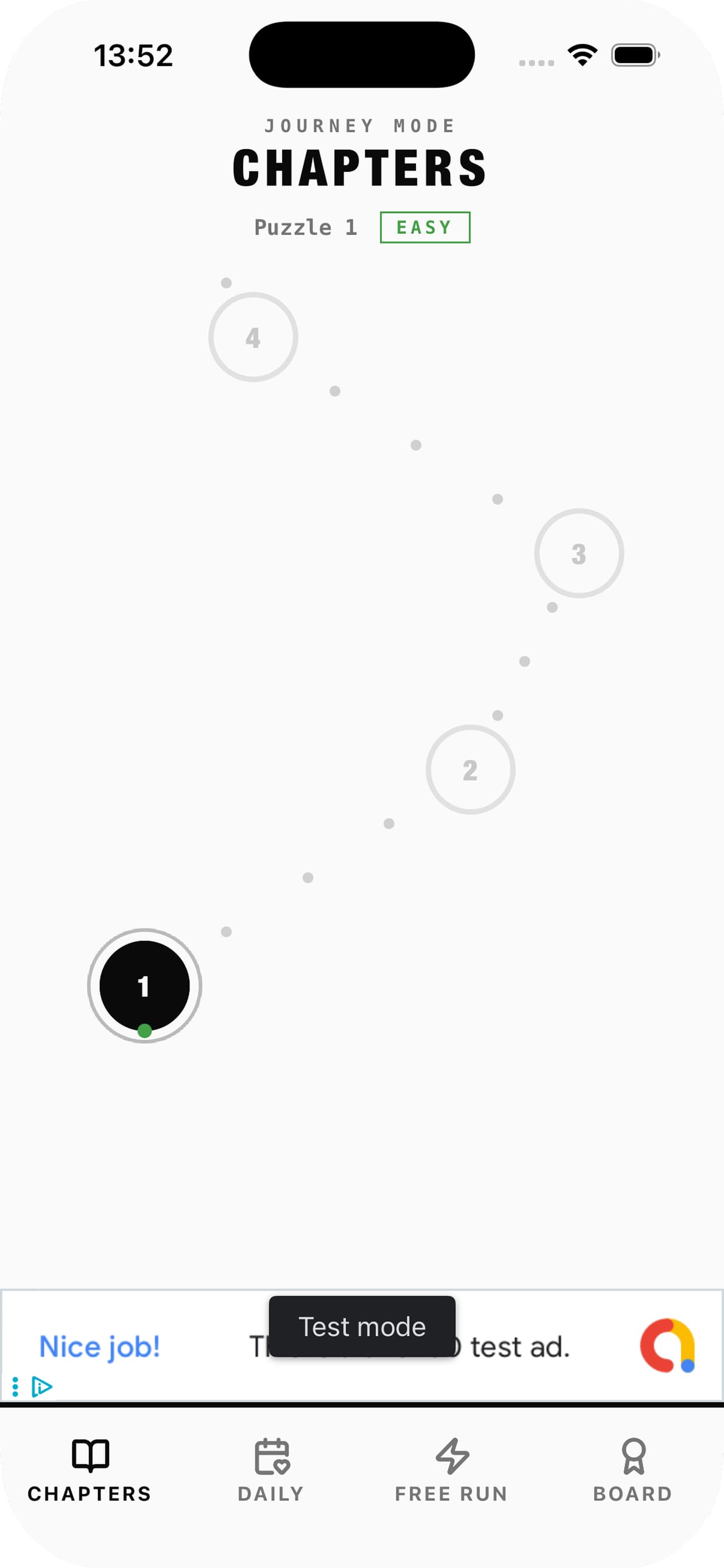Start puzzle level 1

tap(144, 985)
